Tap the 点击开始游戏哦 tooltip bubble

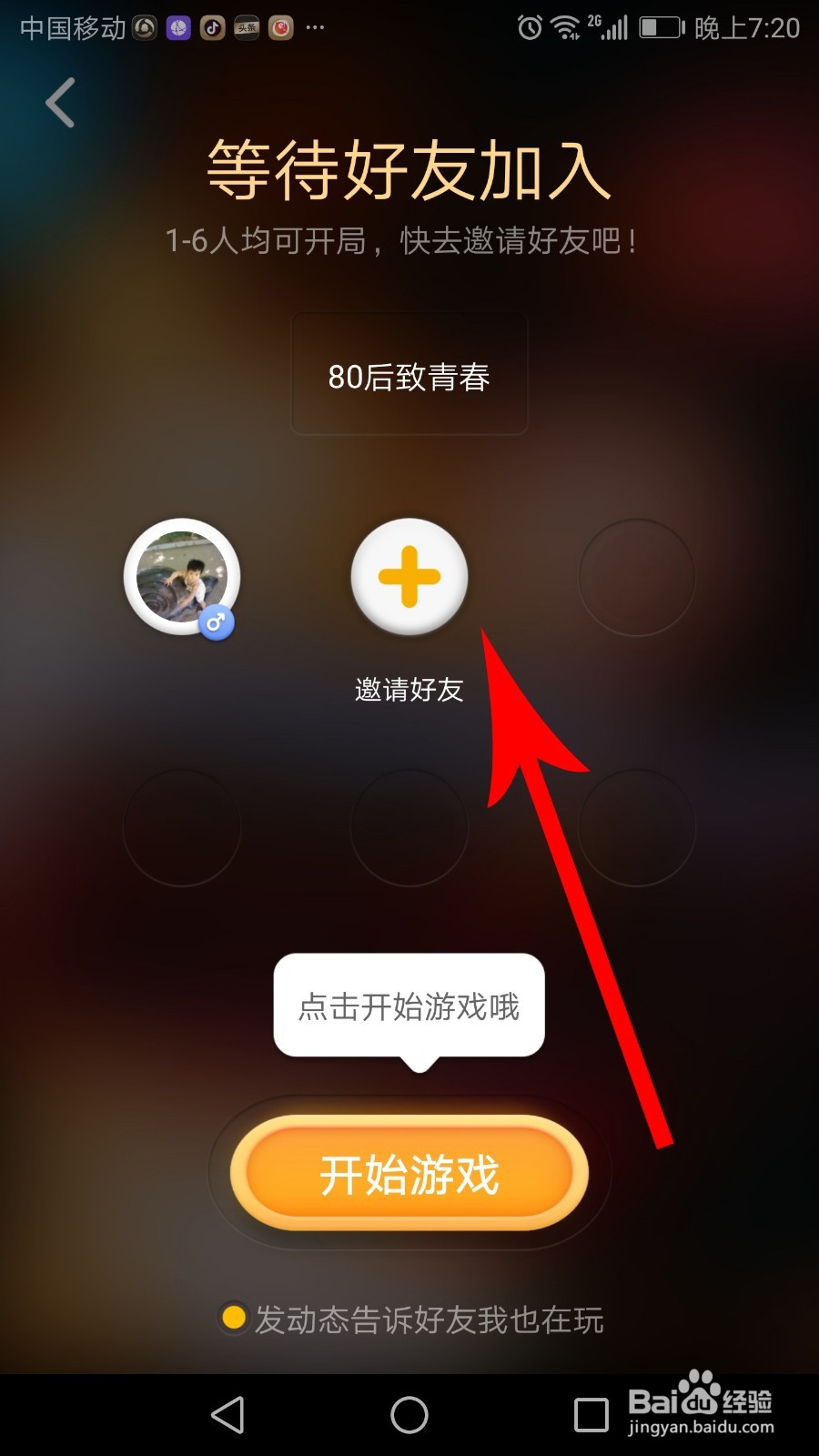coord(409,1006)
